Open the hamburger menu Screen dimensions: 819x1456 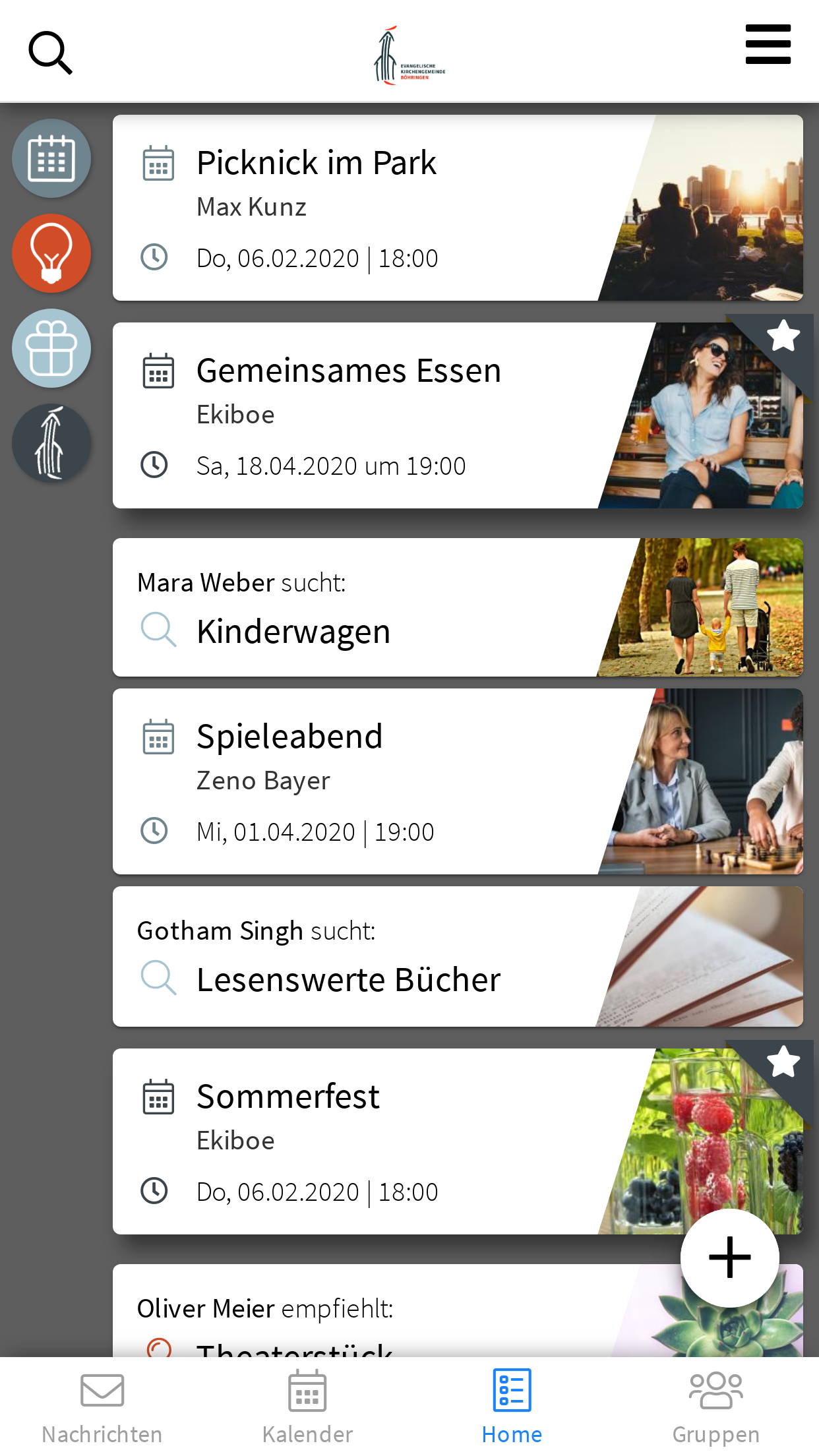coord(768,44)
